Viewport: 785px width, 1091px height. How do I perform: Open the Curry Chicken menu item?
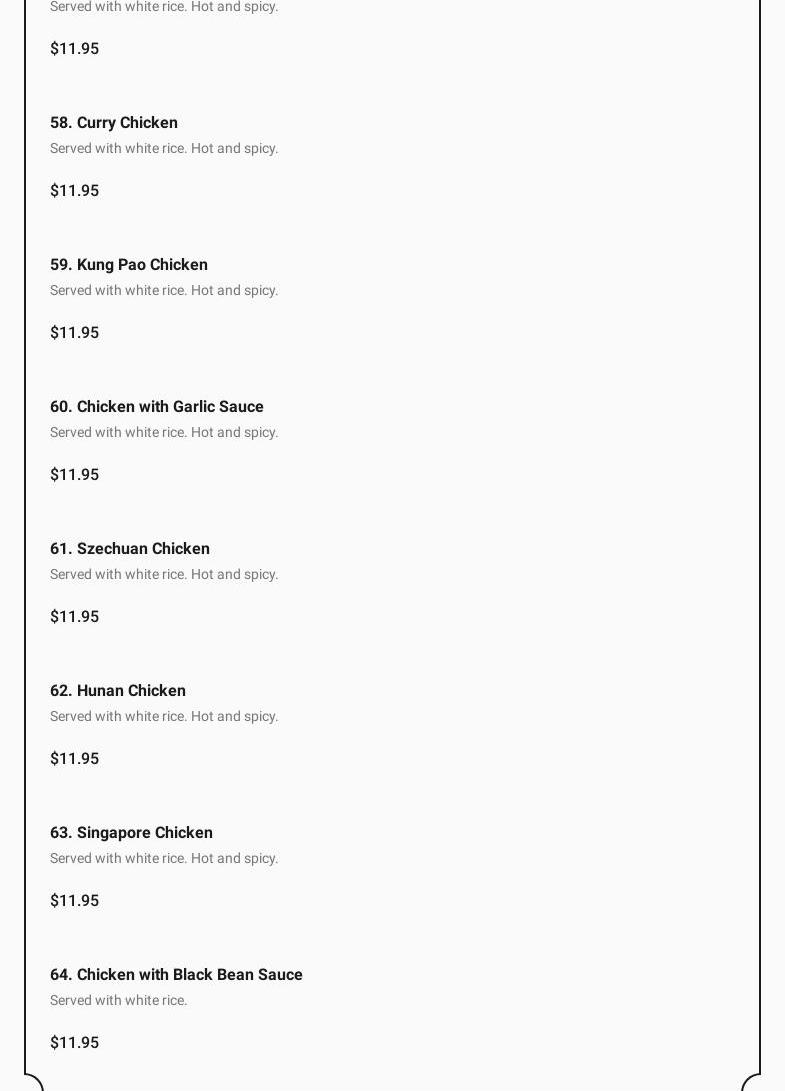(114, 123)
